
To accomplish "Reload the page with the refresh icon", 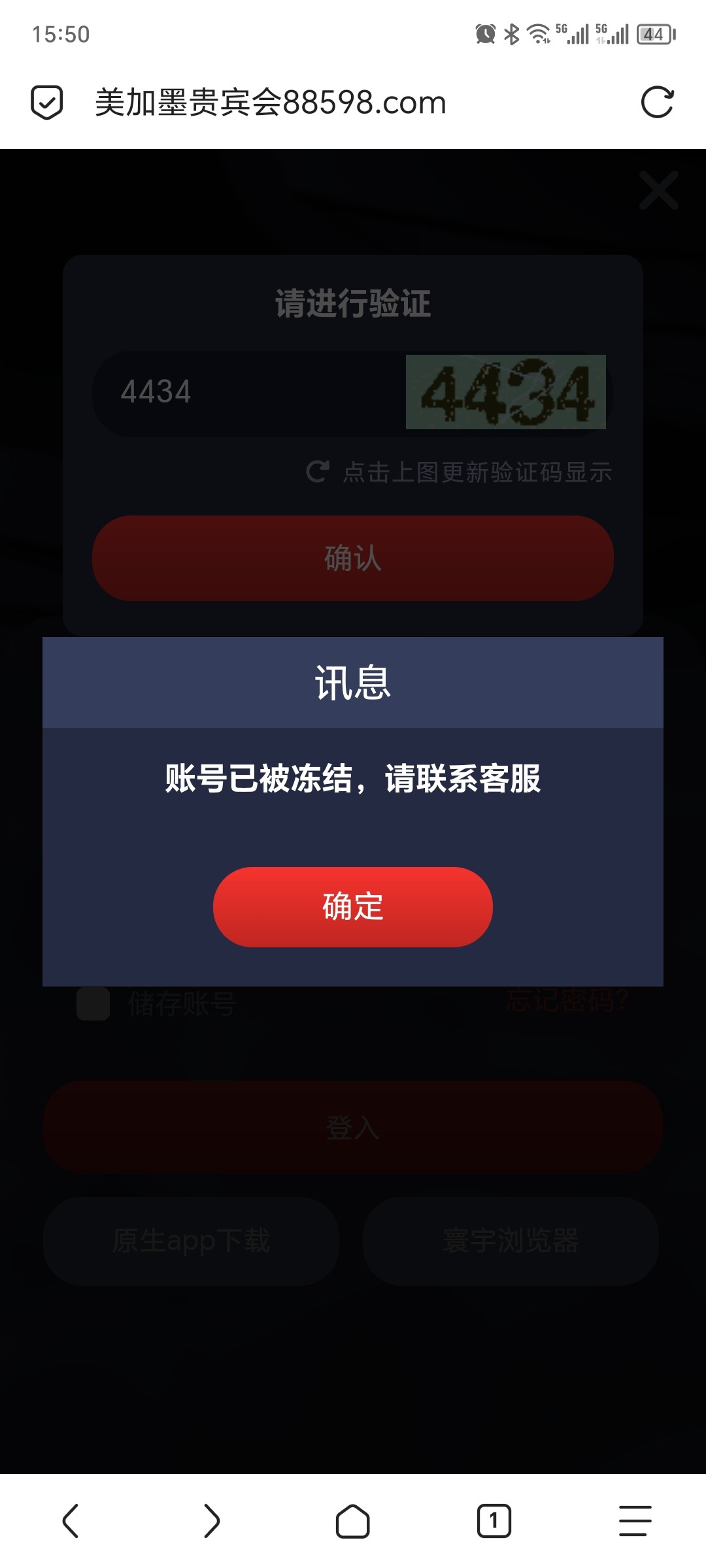I will [x=657, y=103].
